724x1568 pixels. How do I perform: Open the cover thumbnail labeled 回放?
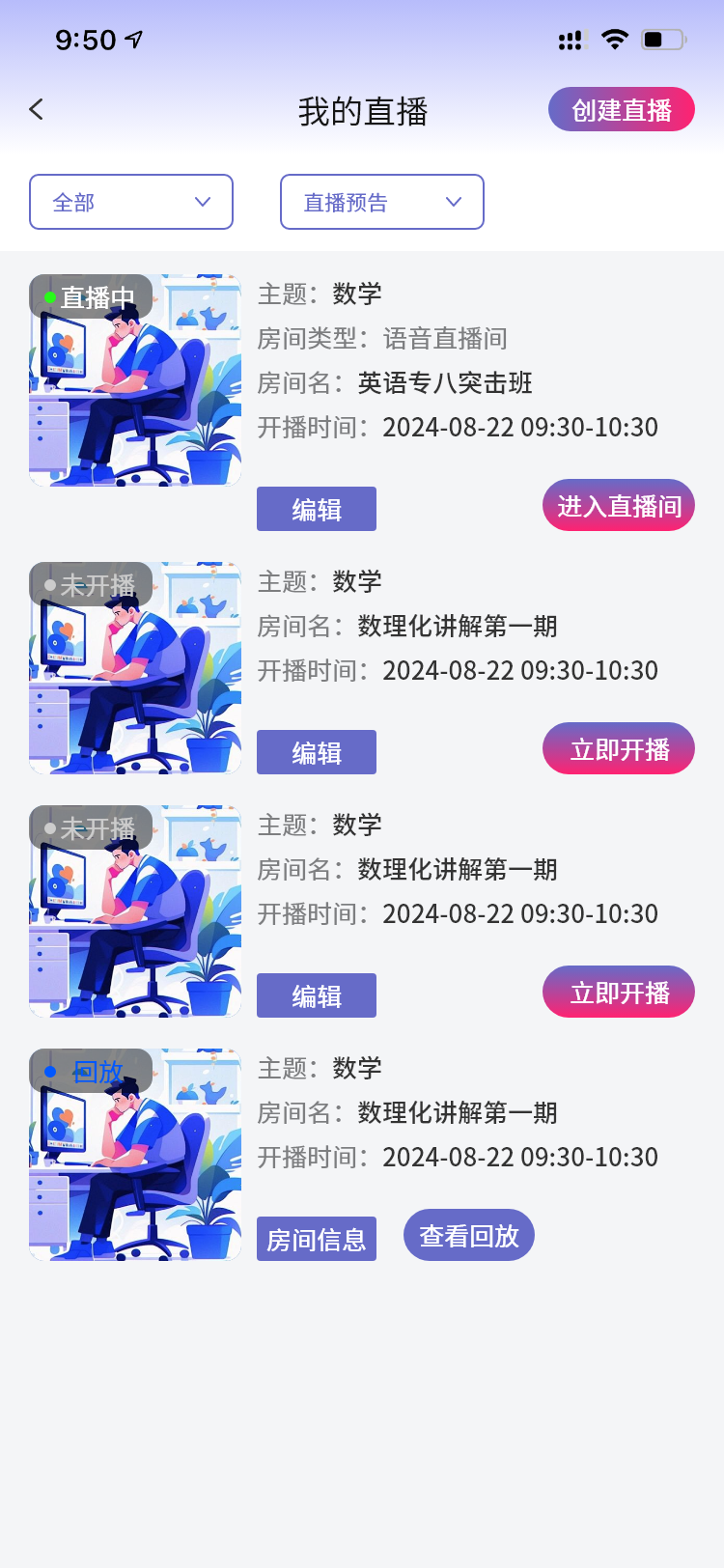pyautogui.click(x=135, y=1155)
